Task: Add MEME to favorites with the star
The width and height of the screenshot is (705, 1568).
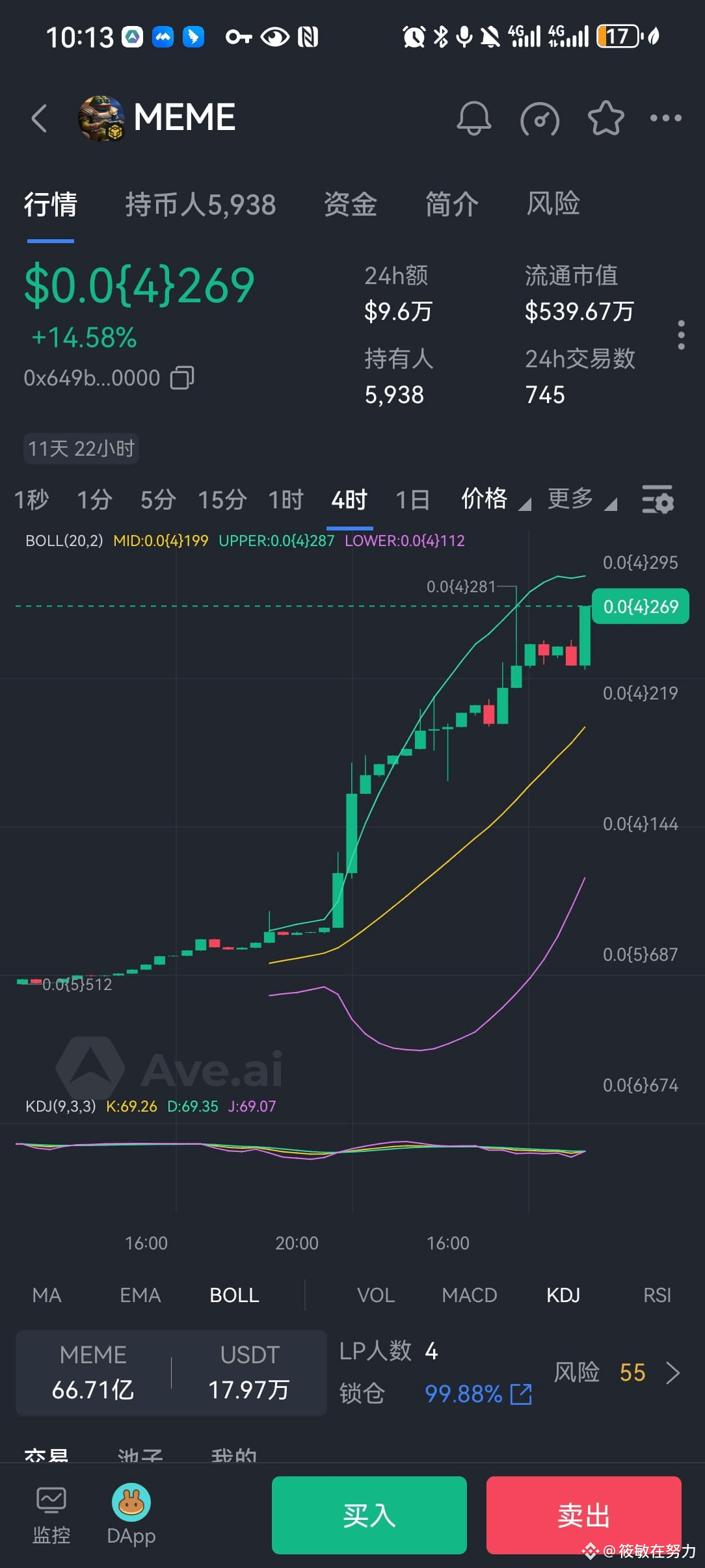Action: click(605, 118)
